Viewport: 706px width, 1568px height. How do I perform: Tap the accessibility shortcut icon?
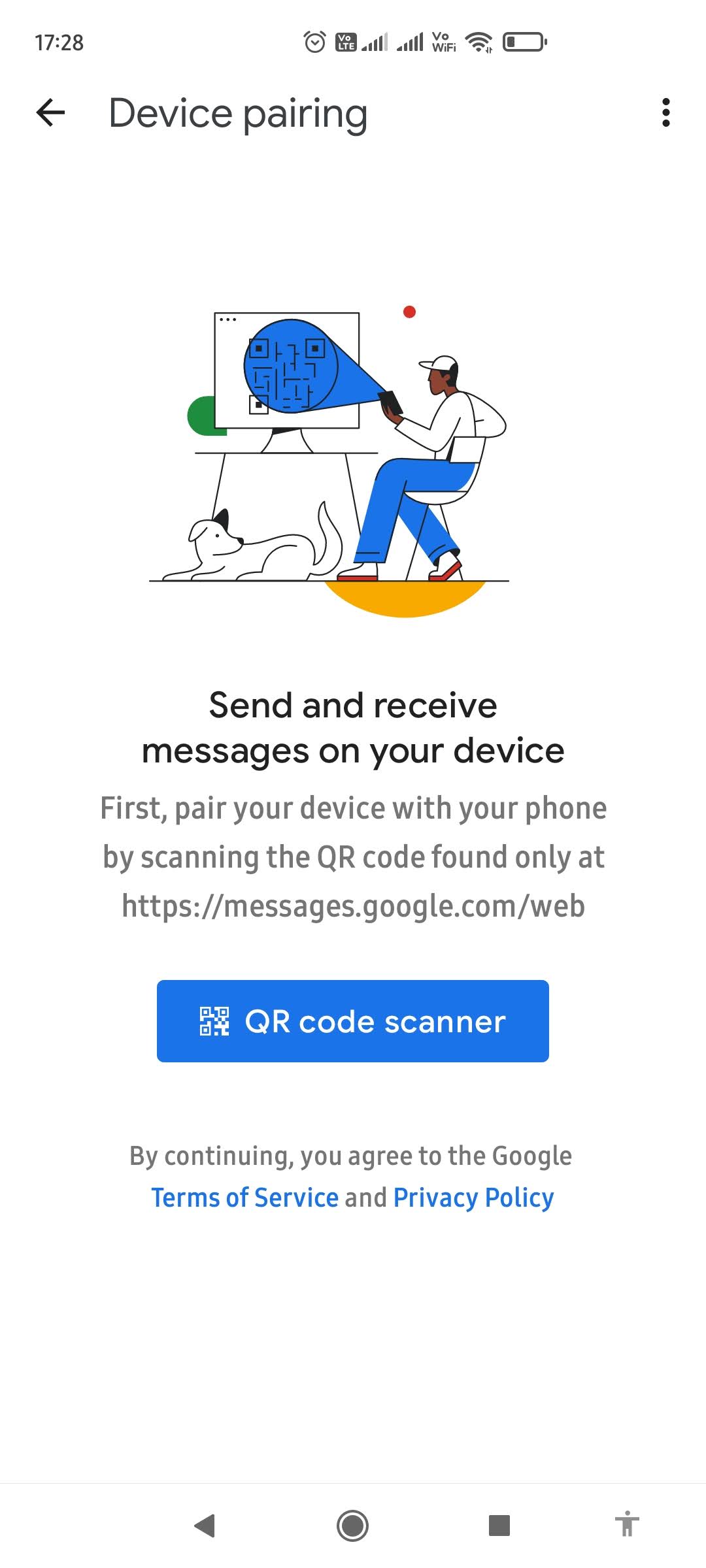point(626,1524)
